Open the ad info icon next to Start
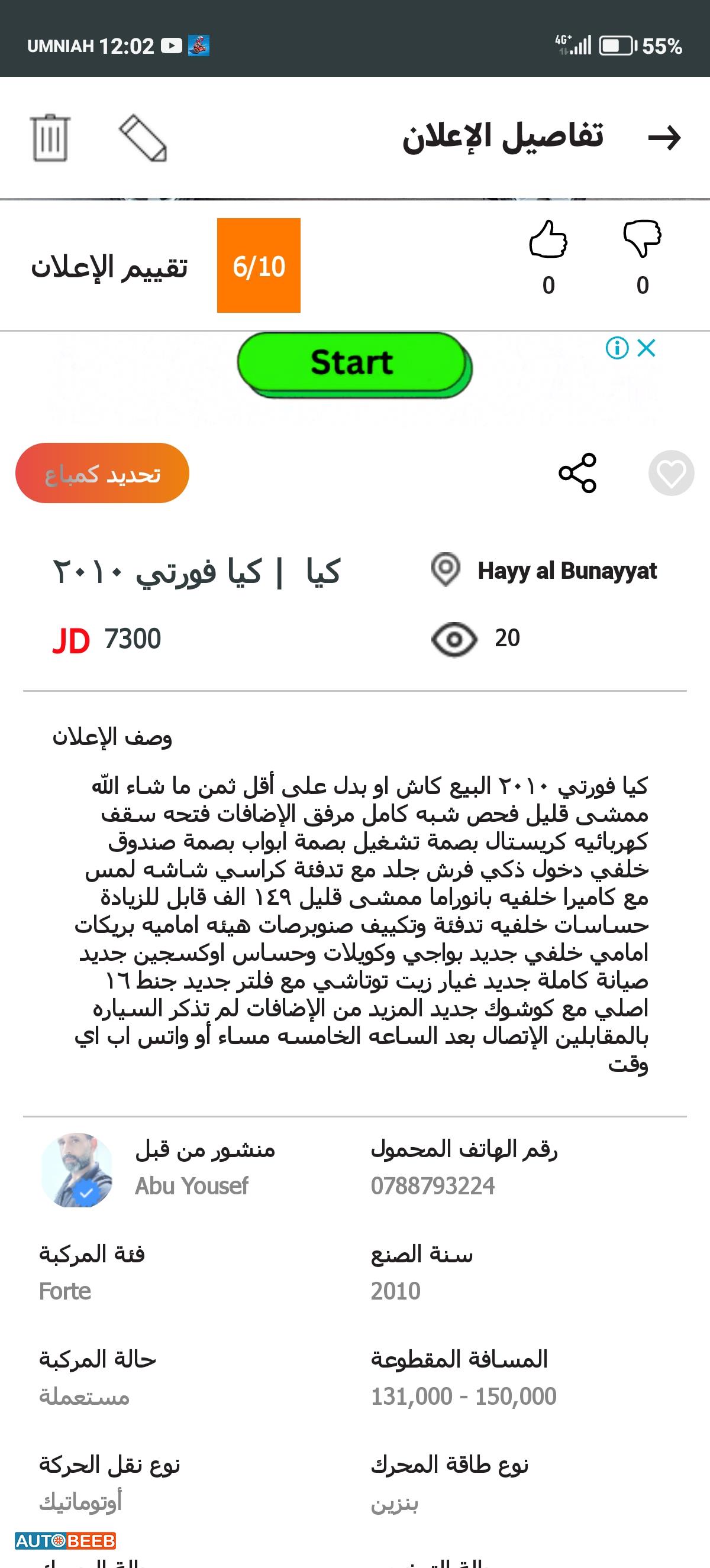Screen dimensions: 710x1568 (x=617, y=348)
